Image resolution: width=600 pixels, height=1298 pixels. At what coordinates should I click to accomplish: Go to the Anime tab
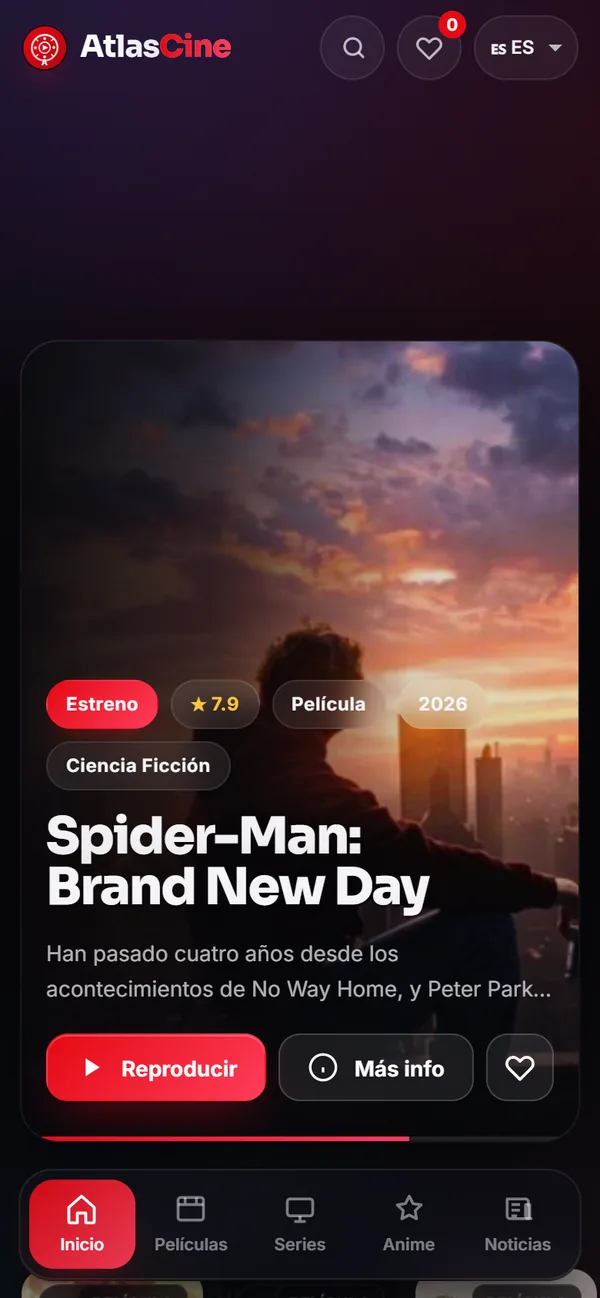coord(409,1224)
